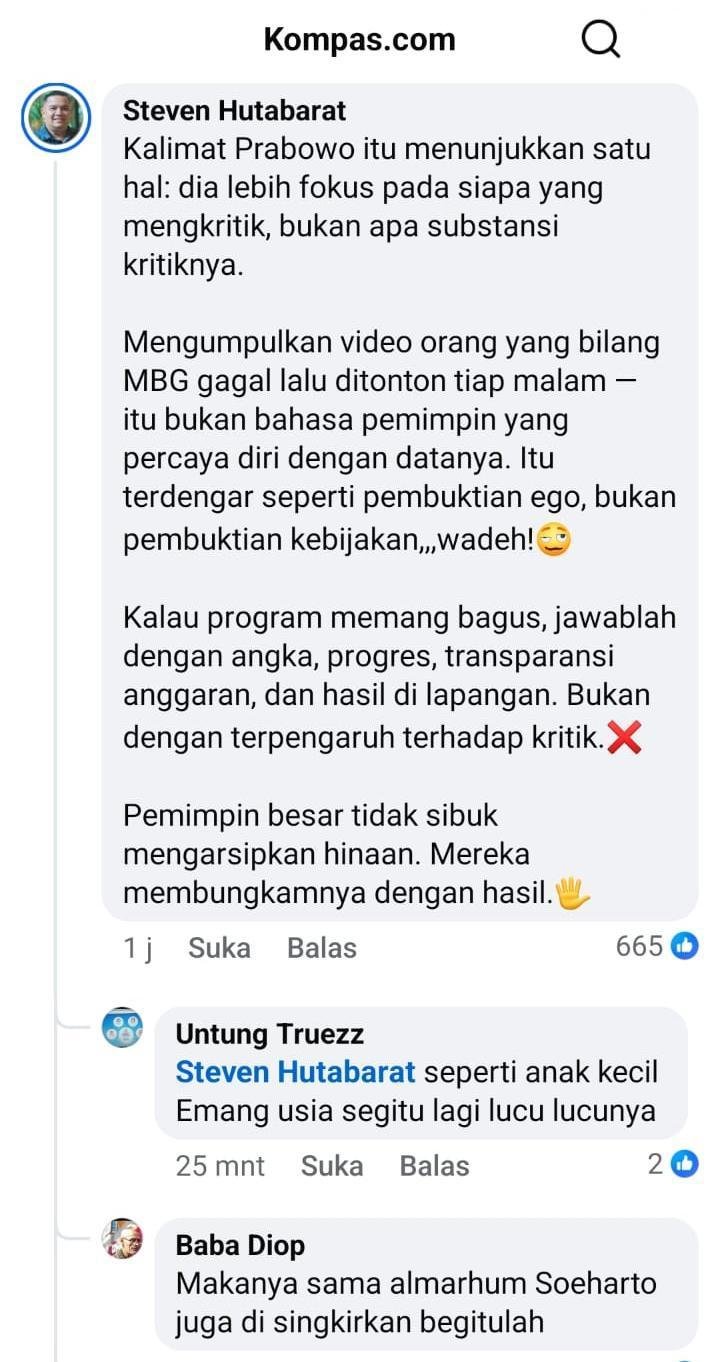720x1362 pixels.
Task: Open Untung Truezz's avatar
Action: pyautogui.click(x=123, y=1028)
